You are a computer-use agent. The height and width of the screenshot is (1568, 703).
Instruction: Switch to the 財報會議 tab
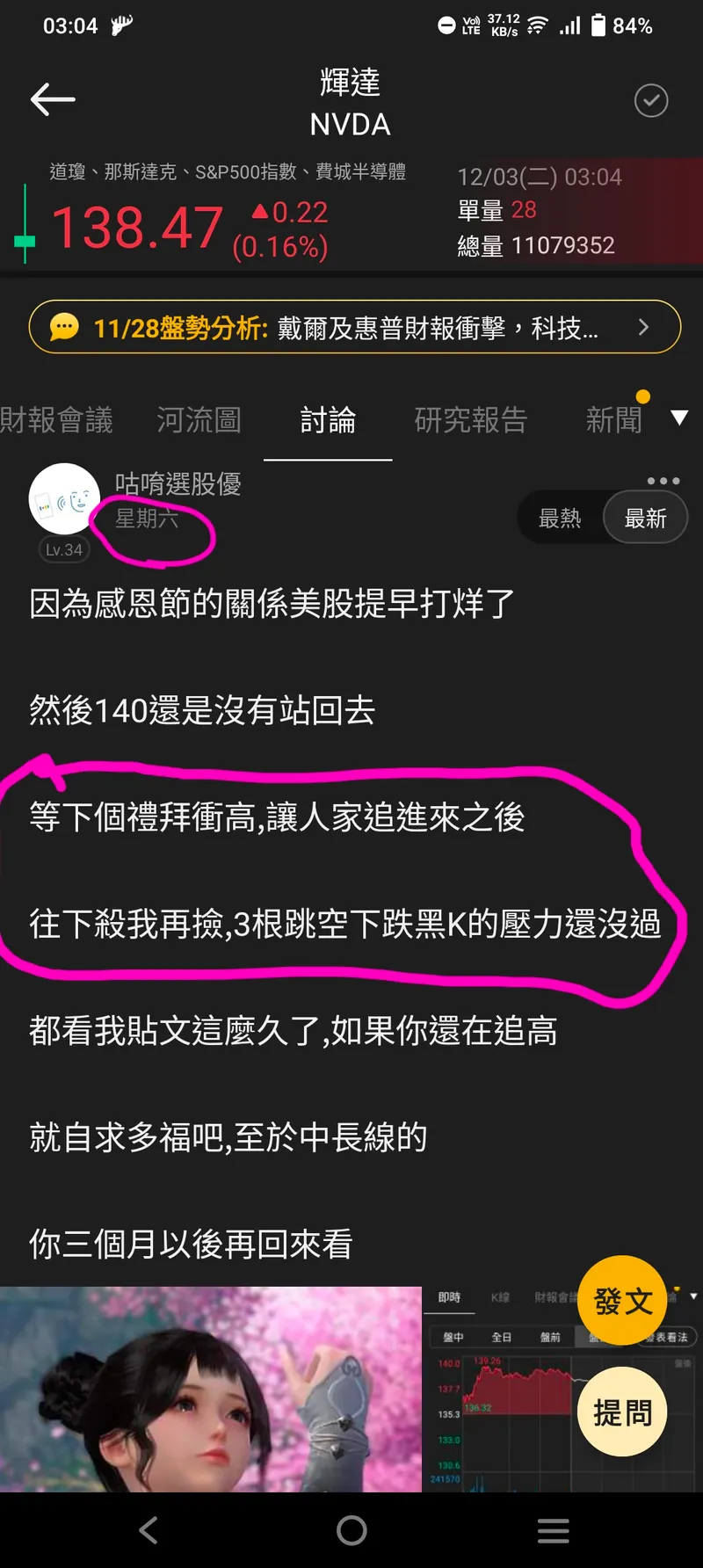(x=56, y=420)
